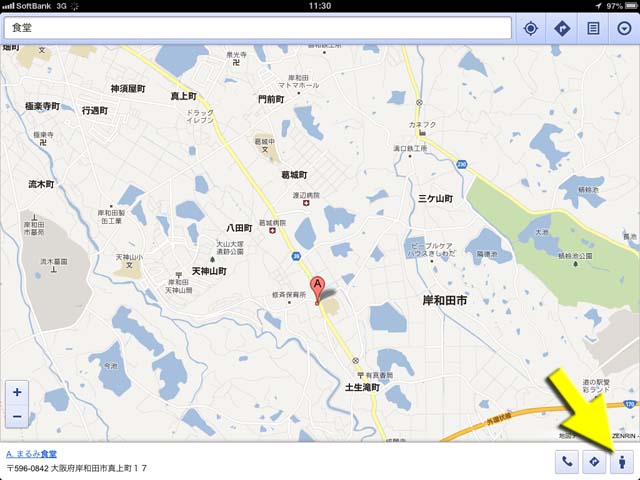Select map pin A
640x480 pixels.
coord(318,289)
